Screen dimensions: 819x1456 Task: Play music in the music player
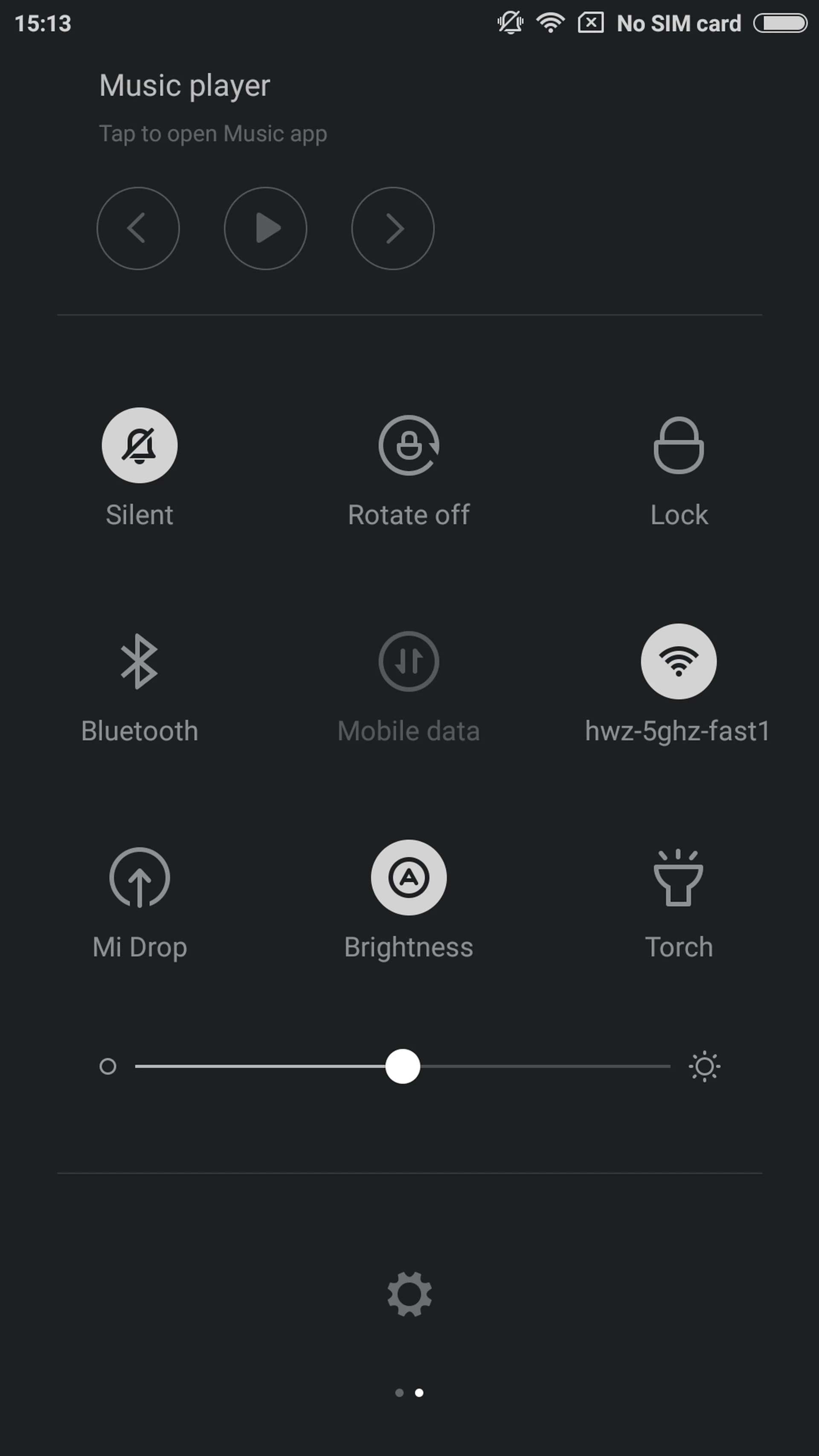pyautogui.click(x=265, y=228)
